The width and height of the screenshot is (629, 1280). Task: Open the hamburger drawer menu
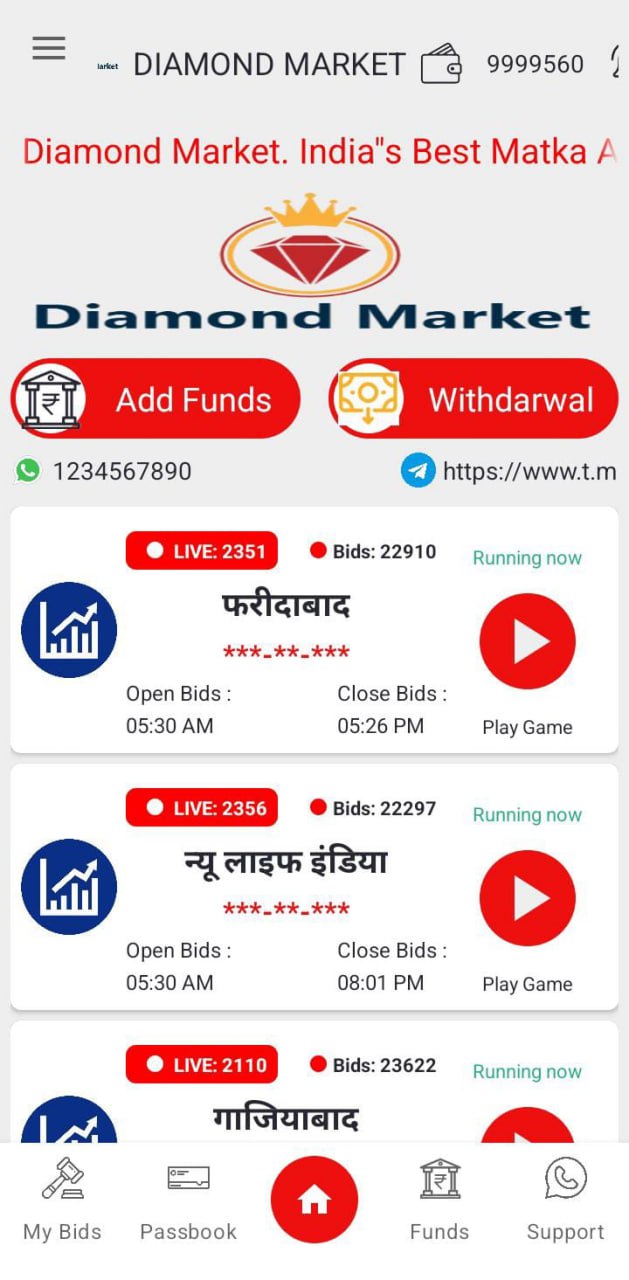click(48, 48)
